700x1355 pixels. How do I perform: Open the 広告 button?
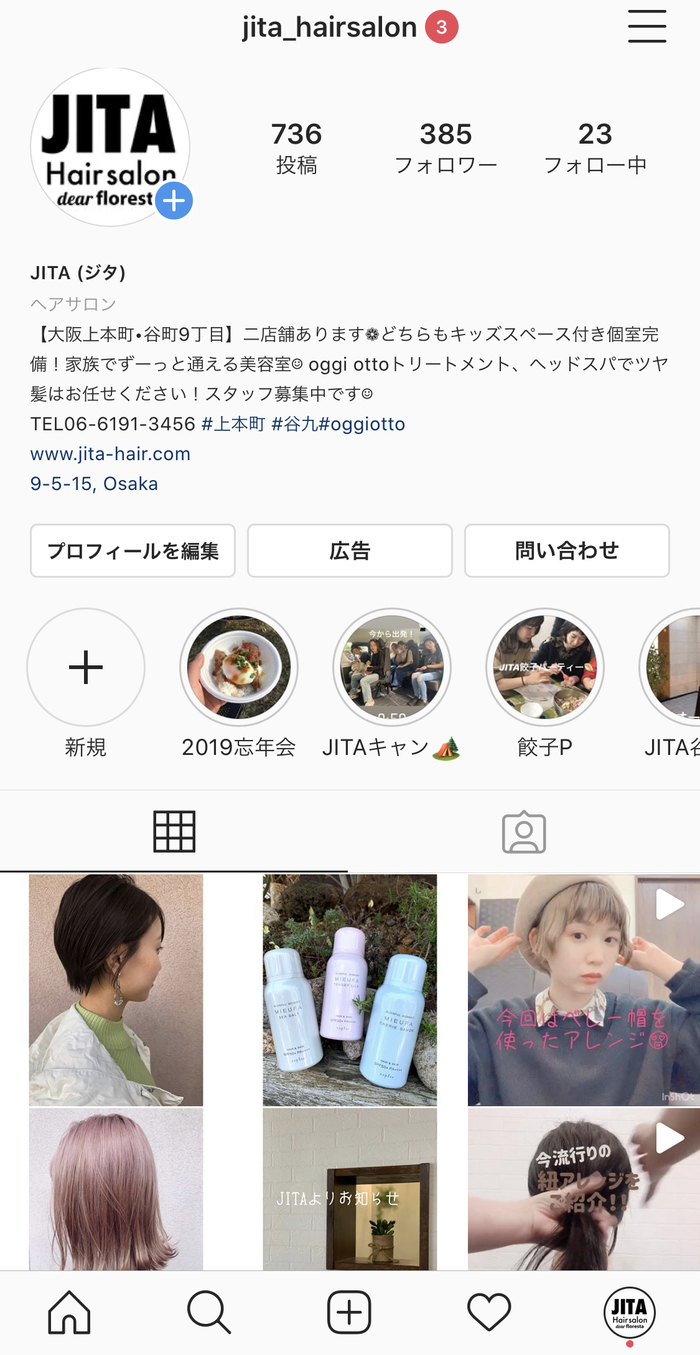point(350,551)
